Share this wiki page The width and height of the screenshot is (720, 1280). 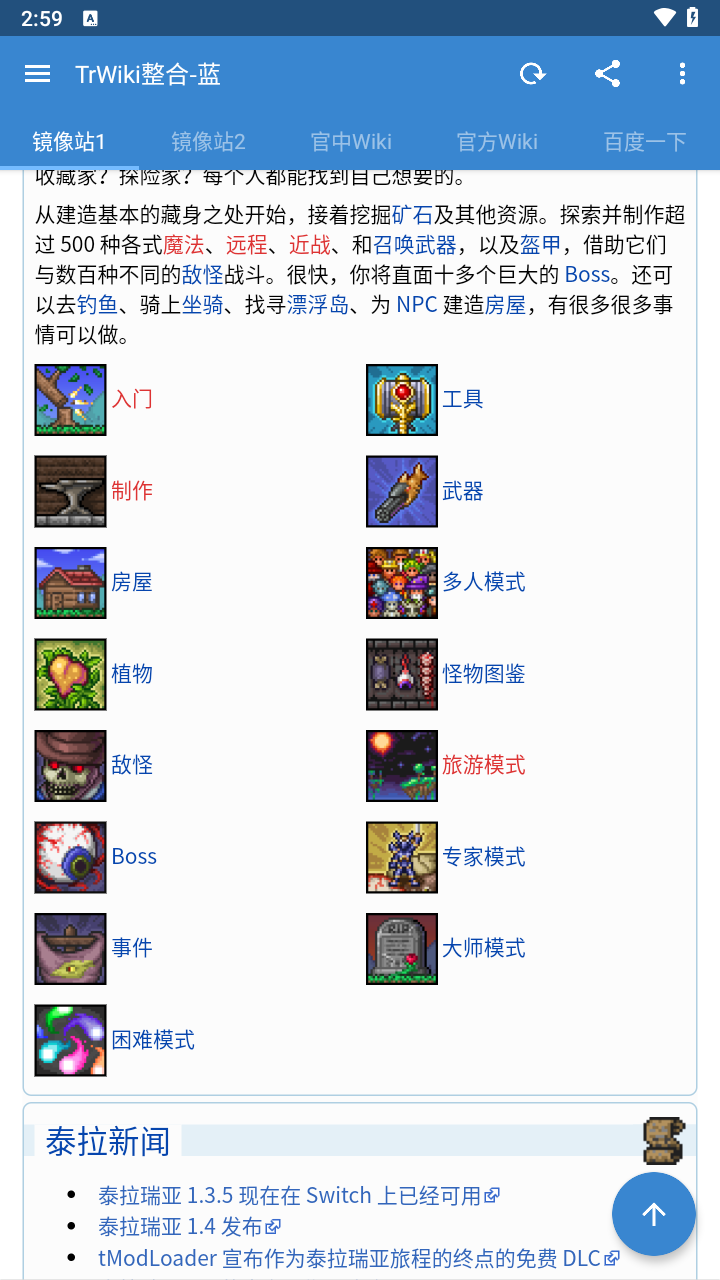pos(607,74)
